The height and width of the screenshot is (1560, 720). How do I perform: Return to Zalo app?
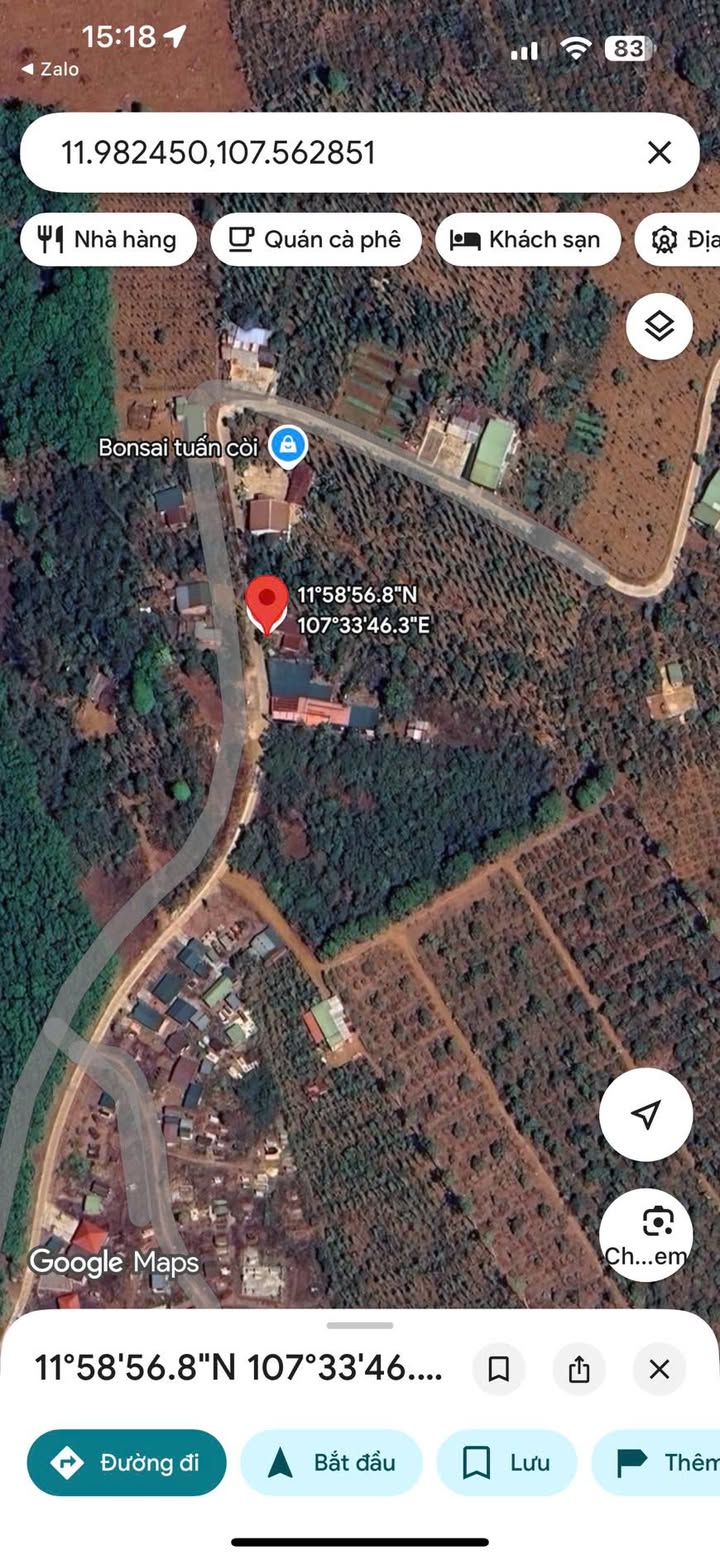50,69
